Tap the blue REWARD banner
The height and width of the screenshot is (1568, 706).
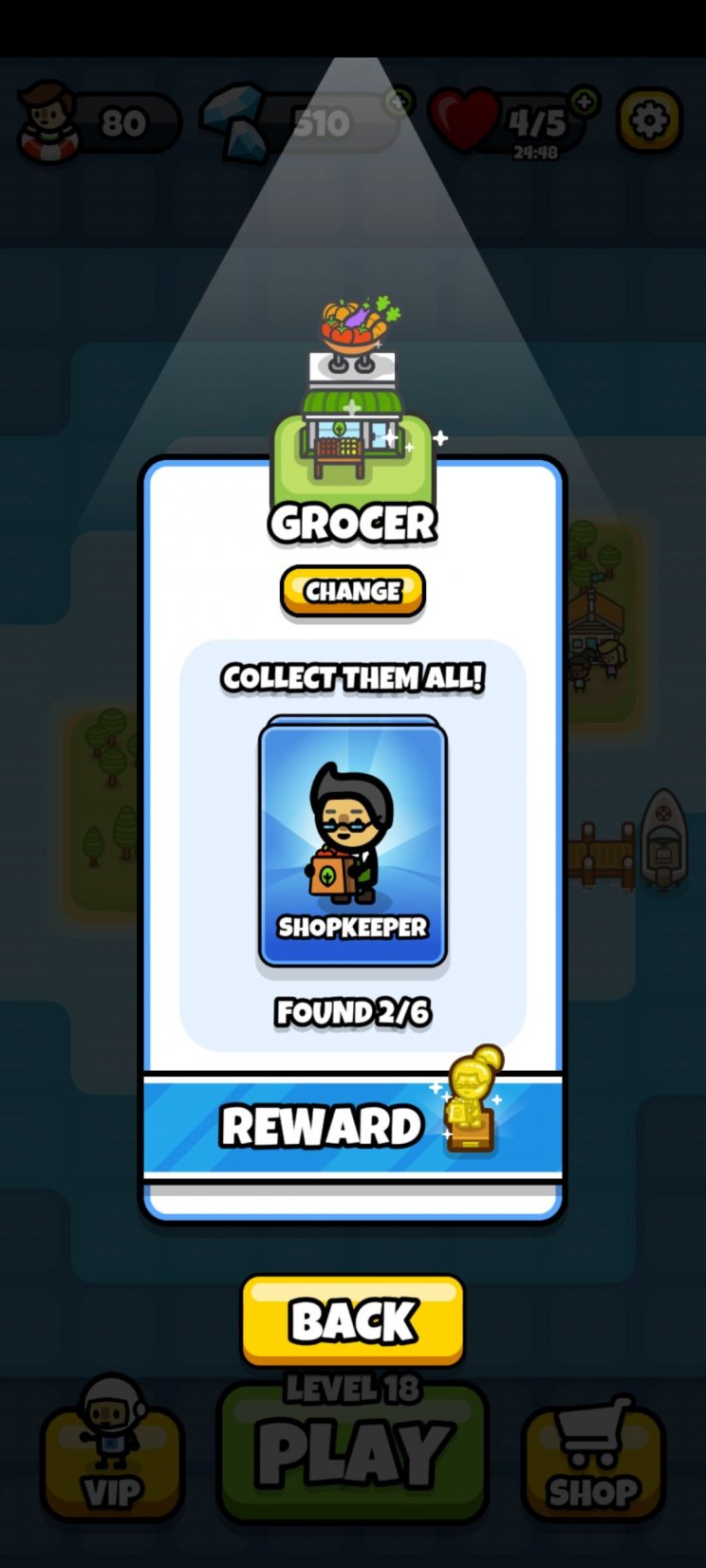(x=352, y=1126)
